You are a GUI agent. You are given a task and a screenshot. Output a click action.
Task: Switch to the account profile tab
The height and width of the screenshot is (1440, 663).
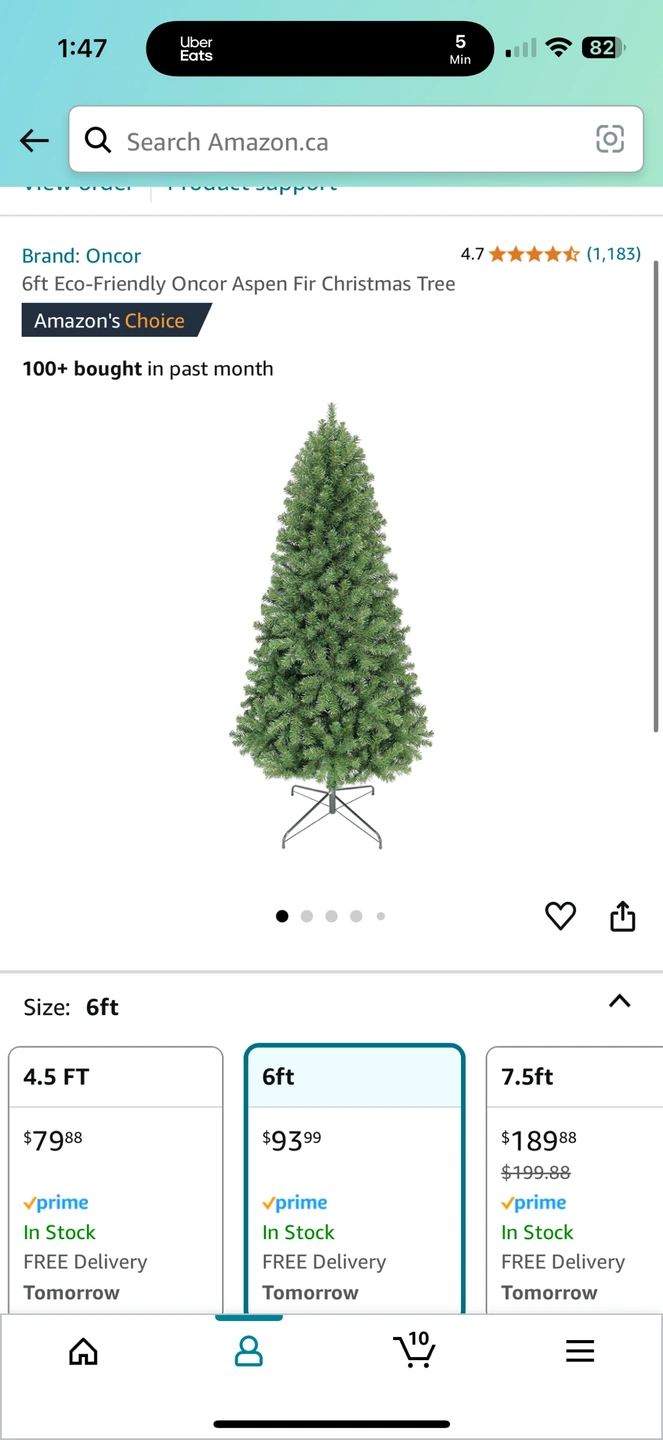click(x=248, y=1352)
